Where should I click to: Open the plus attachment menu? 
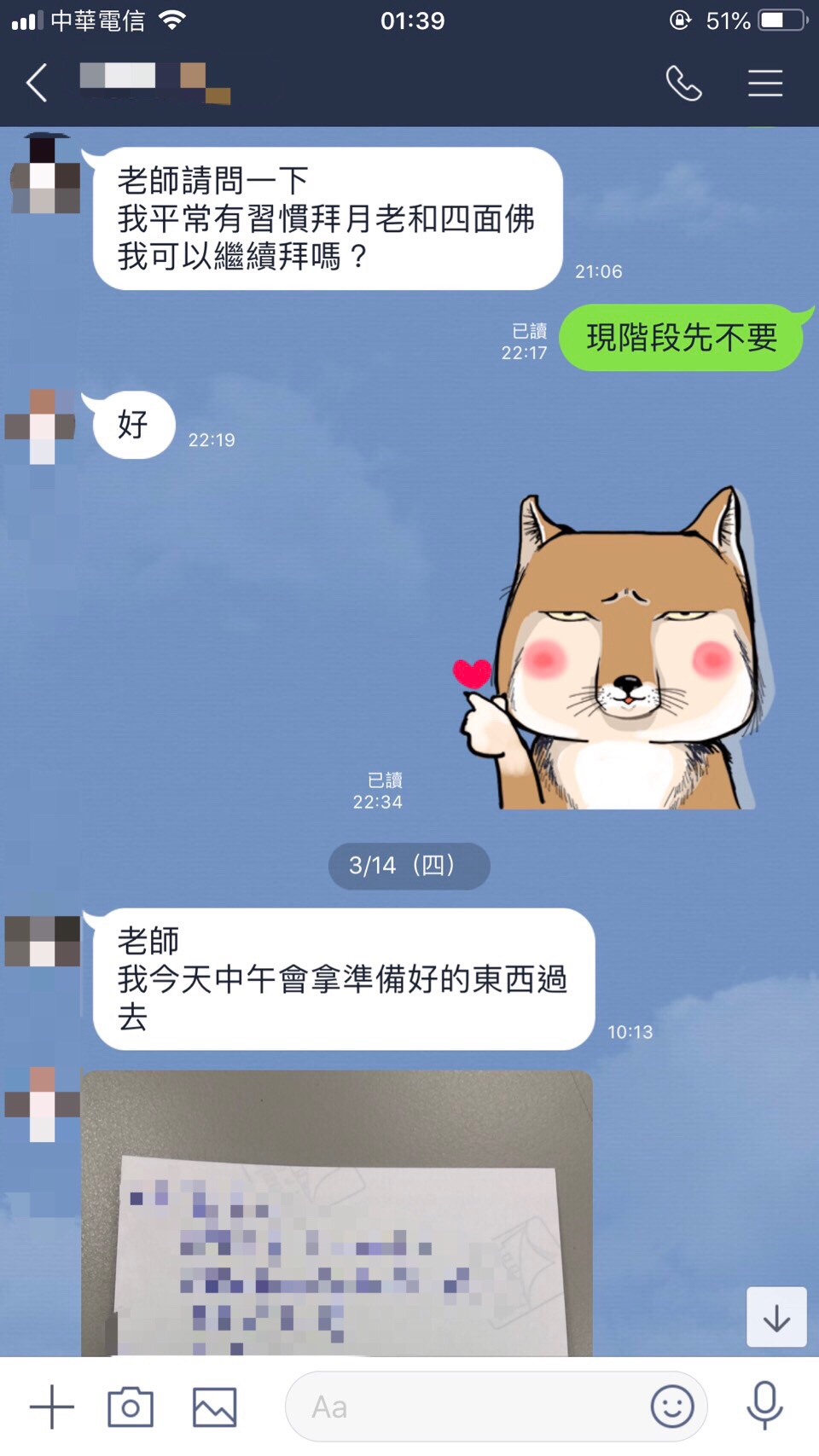(x=52, y=1407)
